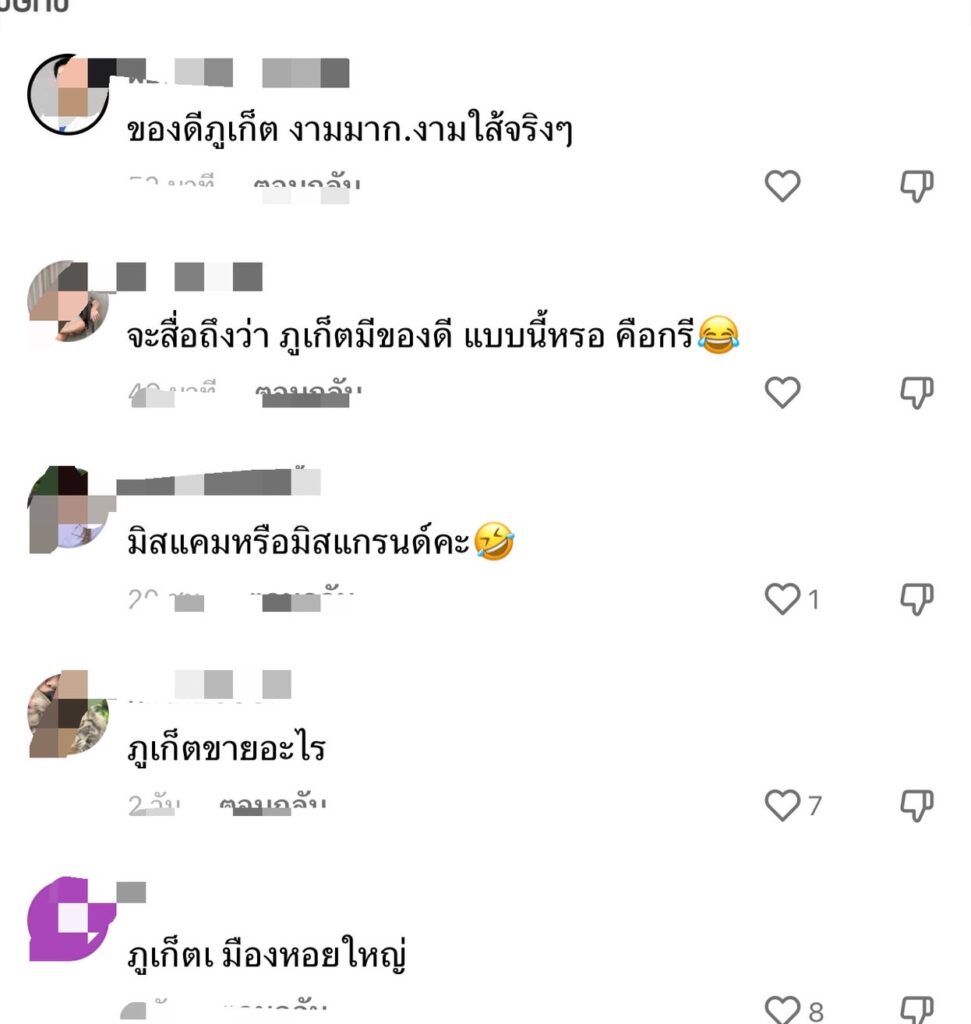The width and height of the screenshot is (971, 1024).
Task: Like the comment 'ของดีภูเก็ต งามมาก'
Action: point(782,186)
